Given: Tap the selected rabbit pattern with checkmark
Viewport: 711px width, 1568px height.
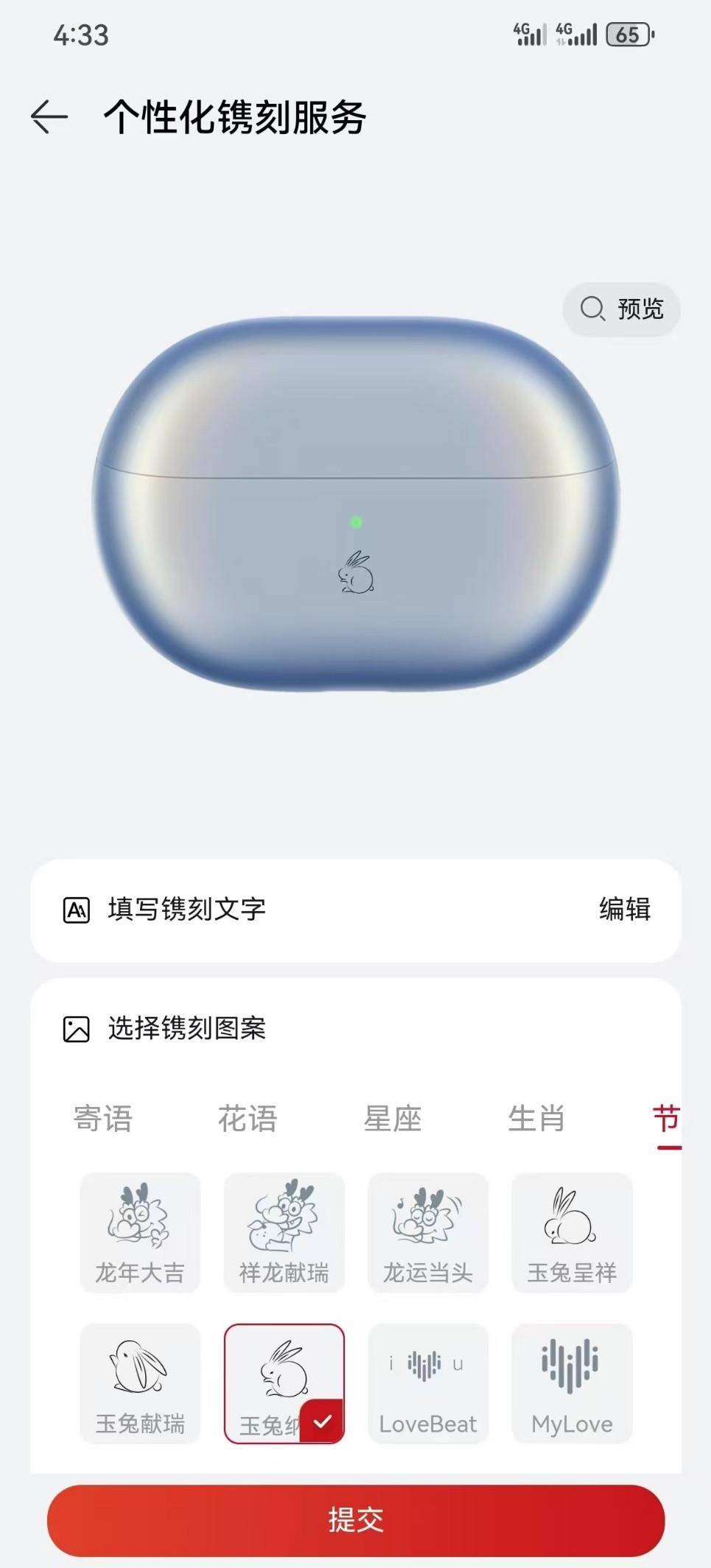Looking at the screenshot, I should pyautogui.click(x=284, y=1383).
